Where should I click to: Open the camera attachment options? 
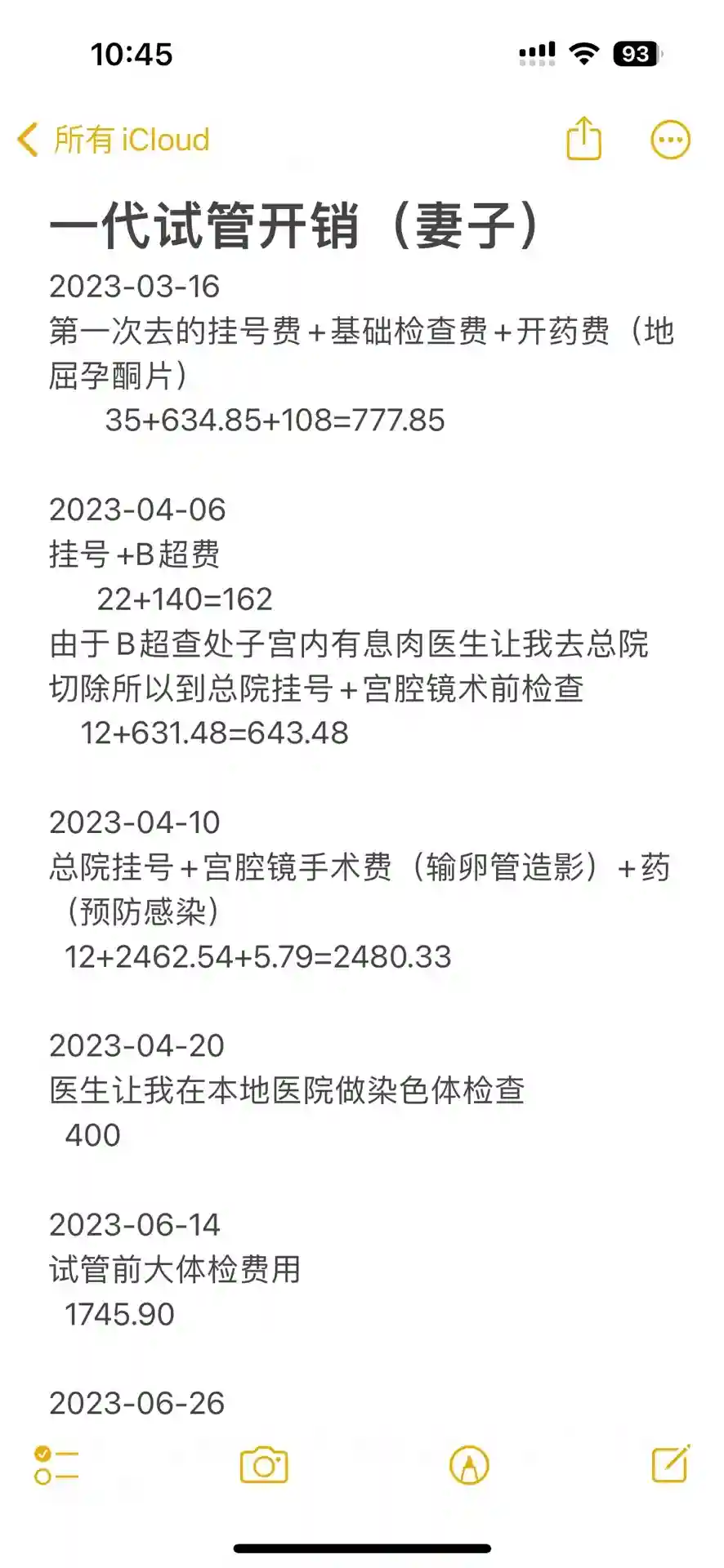(x=264, y=1464)
